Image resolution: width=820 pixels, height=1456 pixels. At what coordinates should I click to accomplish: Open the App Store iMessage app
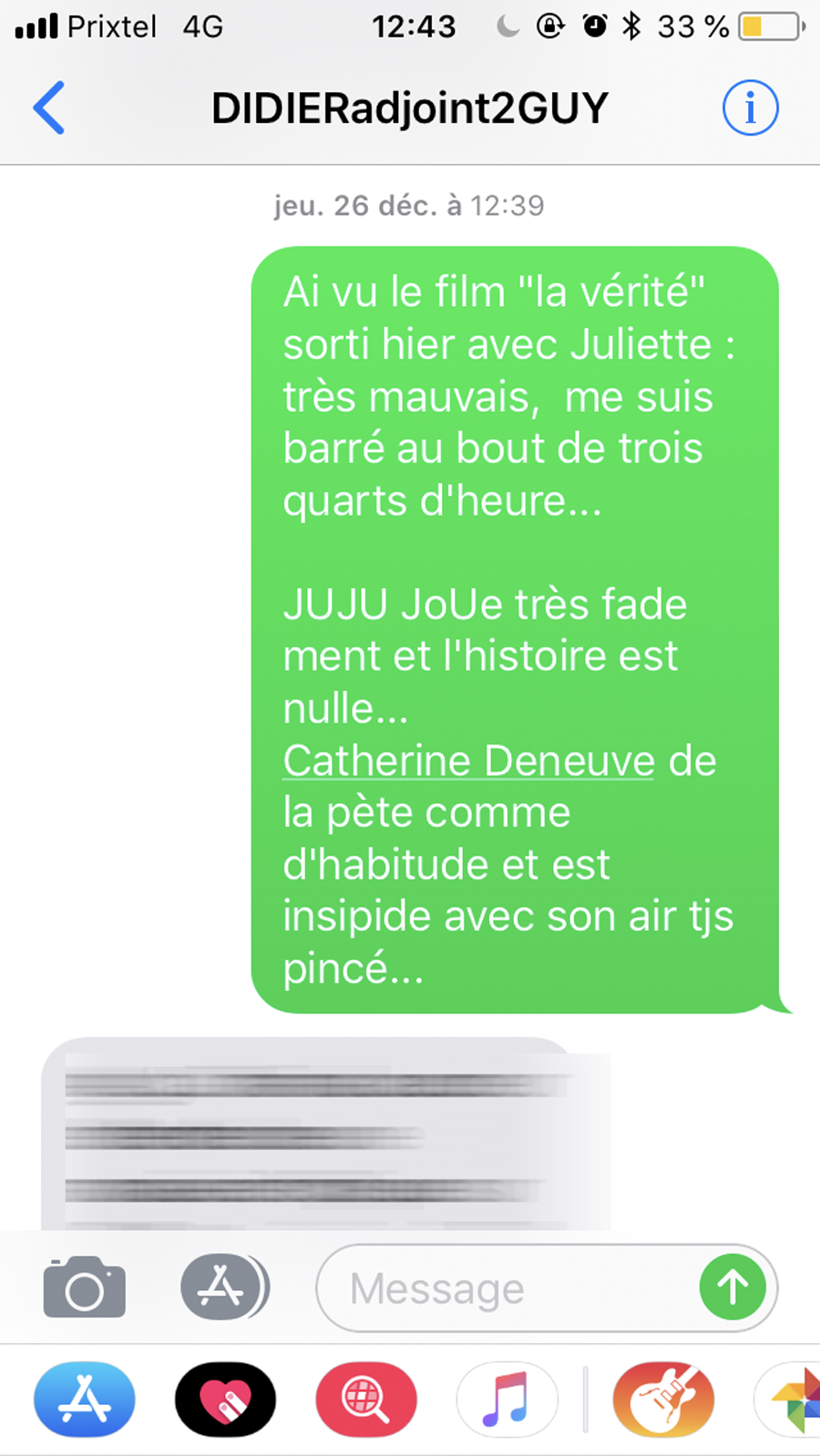(x=85, y=1400)
